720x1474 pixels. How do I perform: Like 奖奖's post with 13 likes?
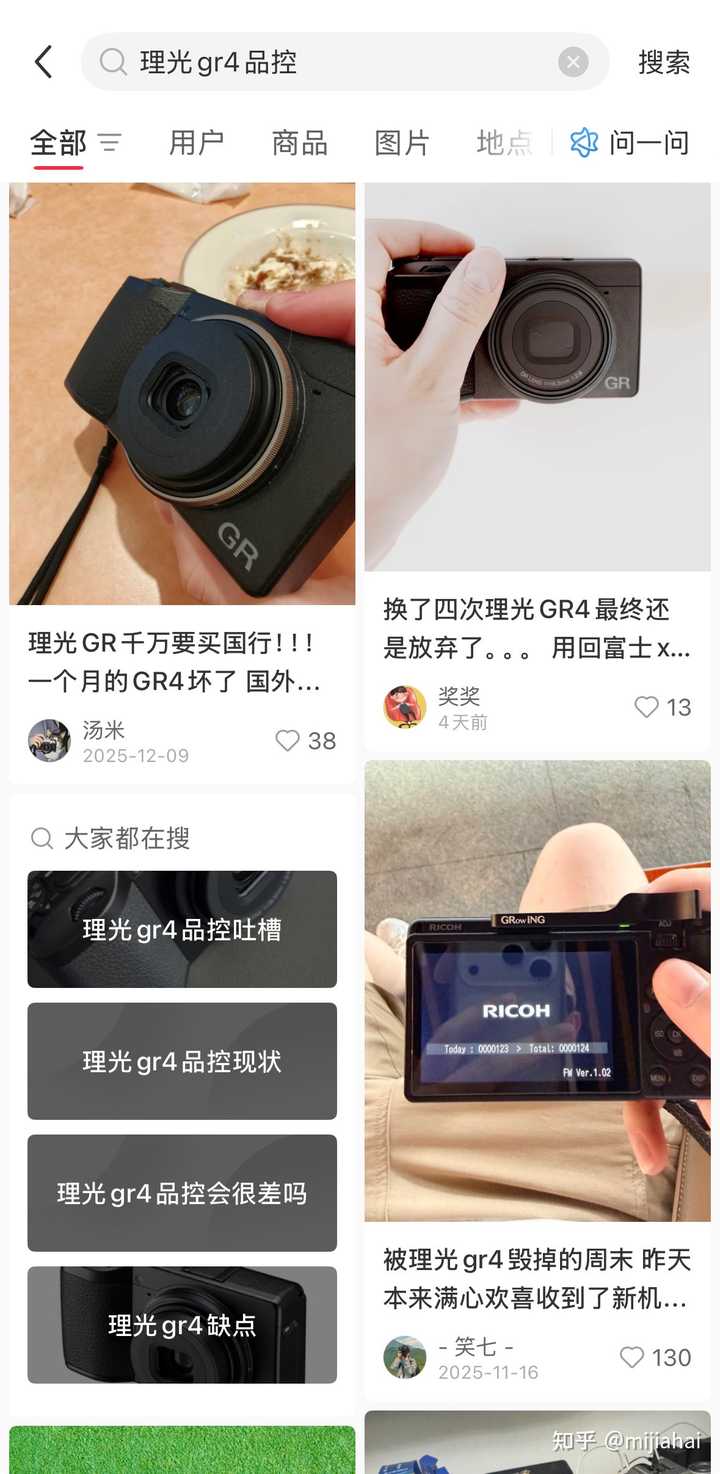coord(647,707)
